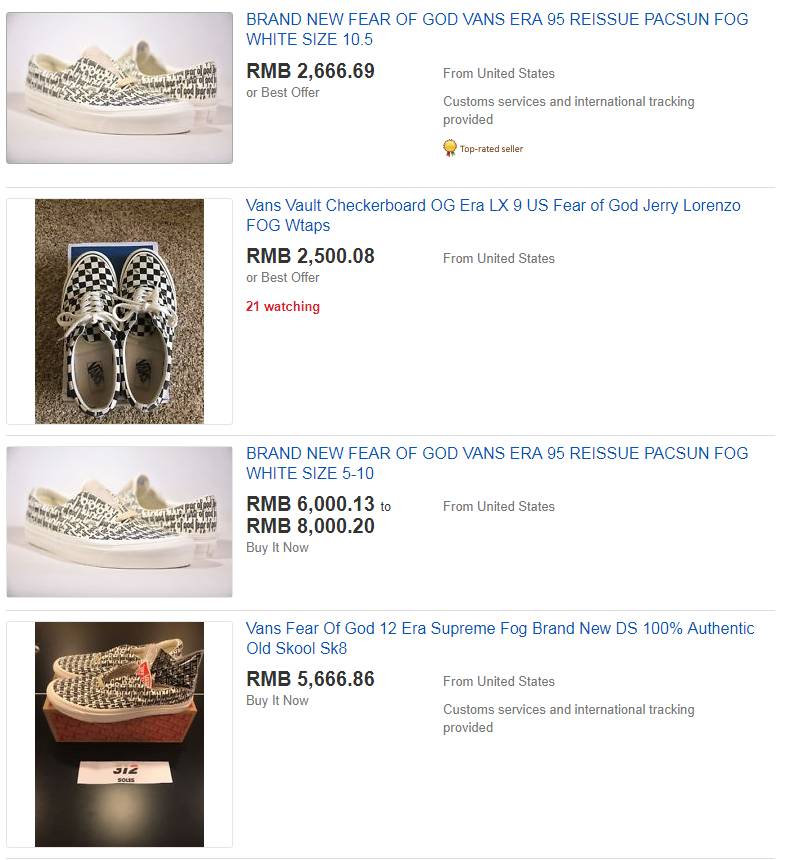Image resolution: width=793 pixels, height=860 pixels.
Task: View photo of the checkerboard Era LX shoes
Action: (x=119, y=311)
